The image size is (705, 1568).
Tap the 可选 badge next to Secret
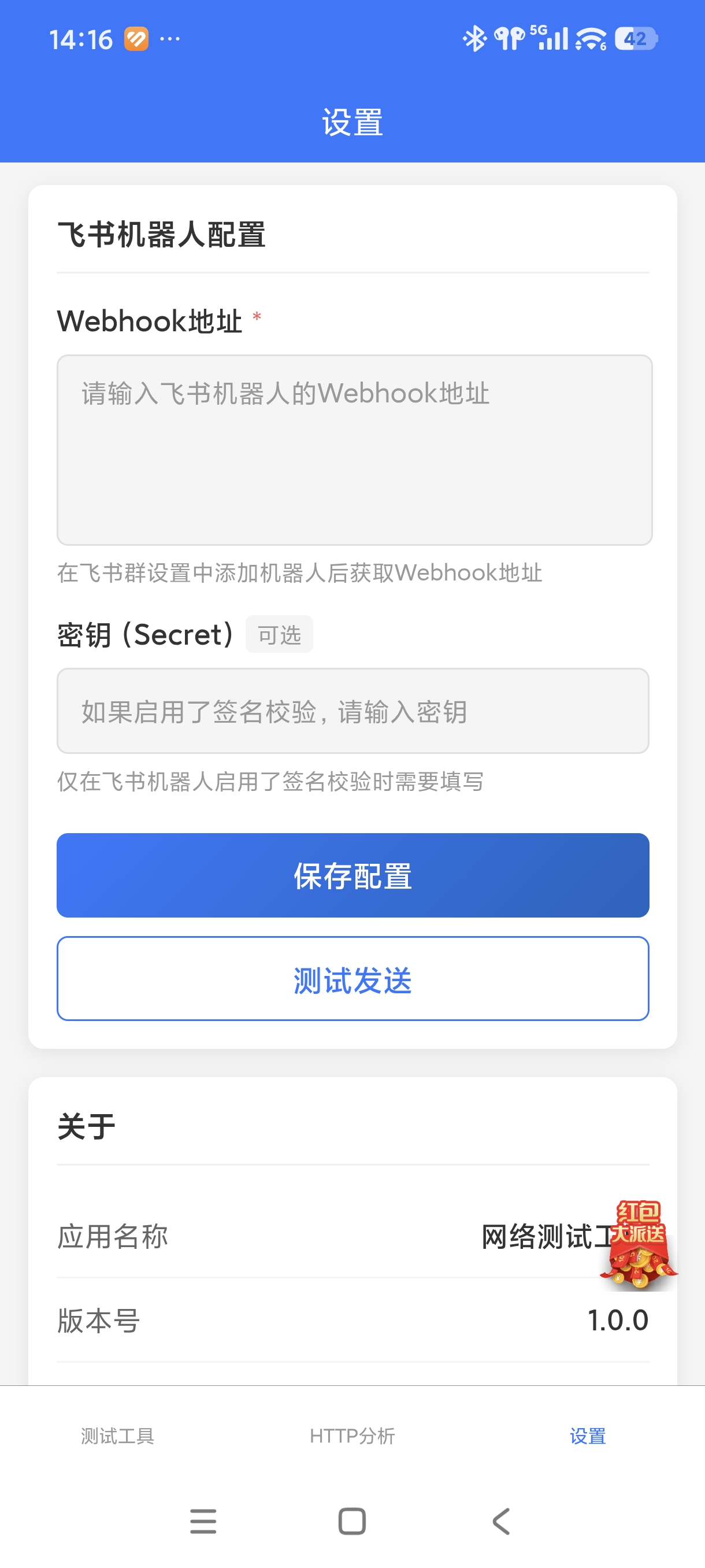point(279,634)
